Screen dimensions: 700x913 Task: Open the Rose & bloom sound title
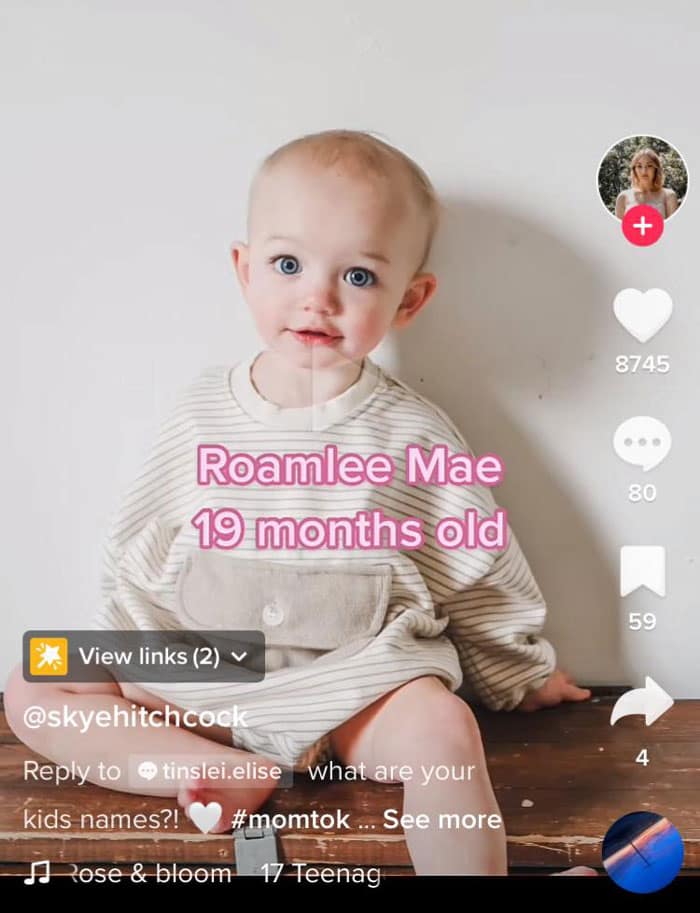[x=150, y=873]
